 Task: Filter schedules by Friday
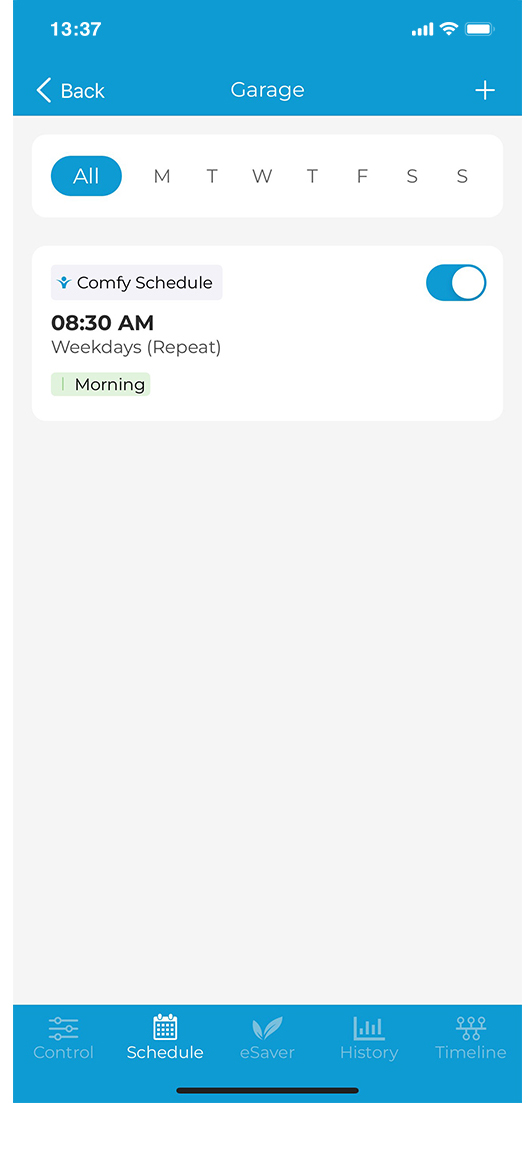coord(362,176)
